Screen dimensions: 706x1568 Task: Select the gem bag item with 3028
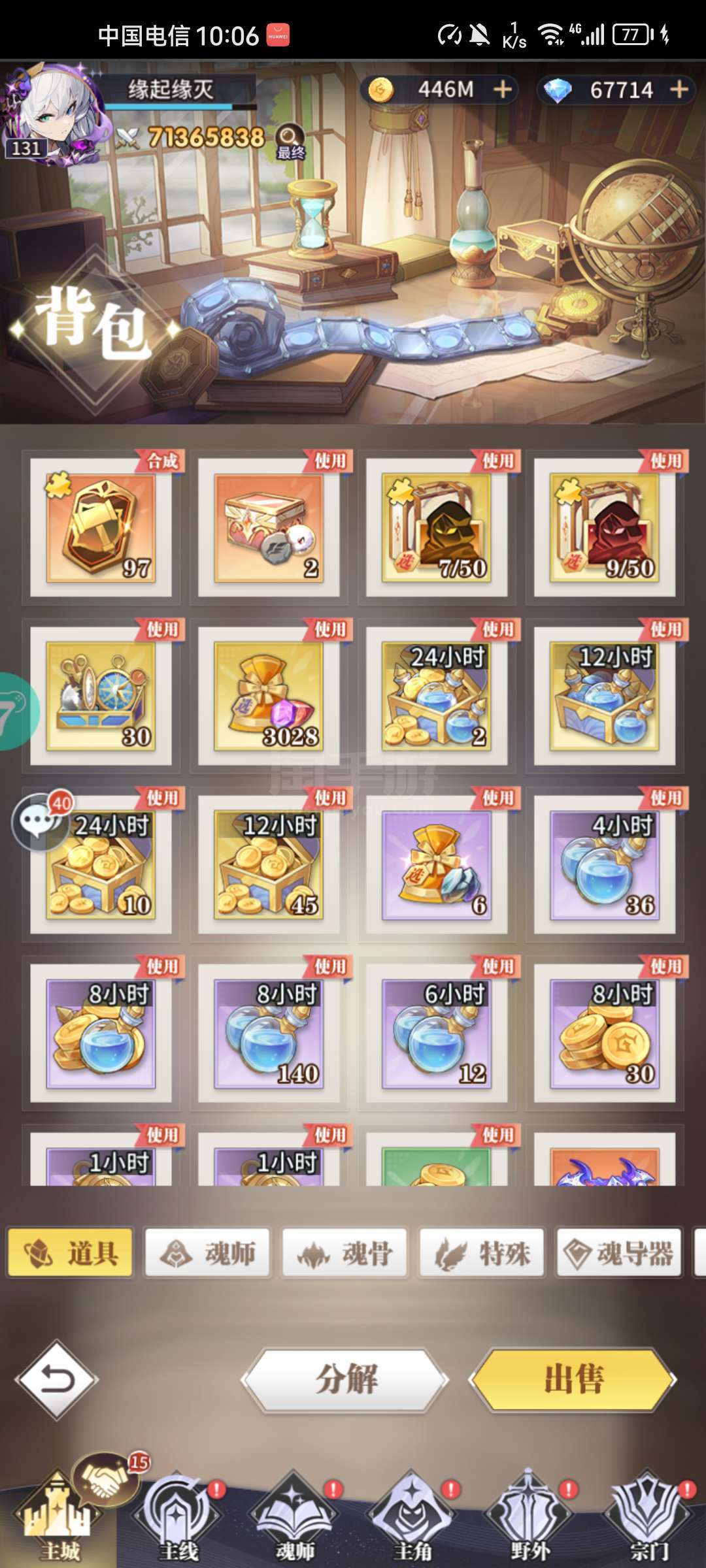tap(269, 694)
